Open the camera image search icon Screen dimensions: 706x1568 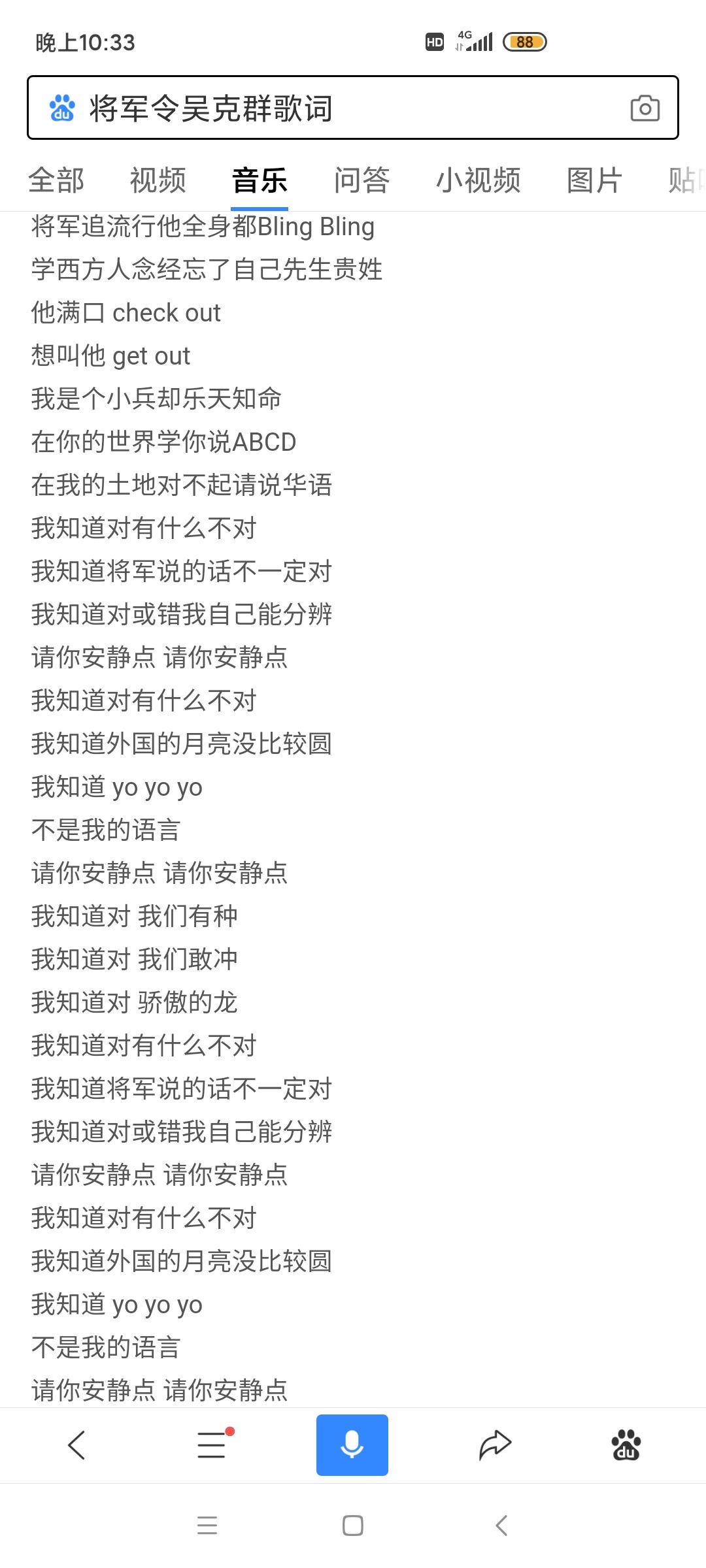click(645, 108)
